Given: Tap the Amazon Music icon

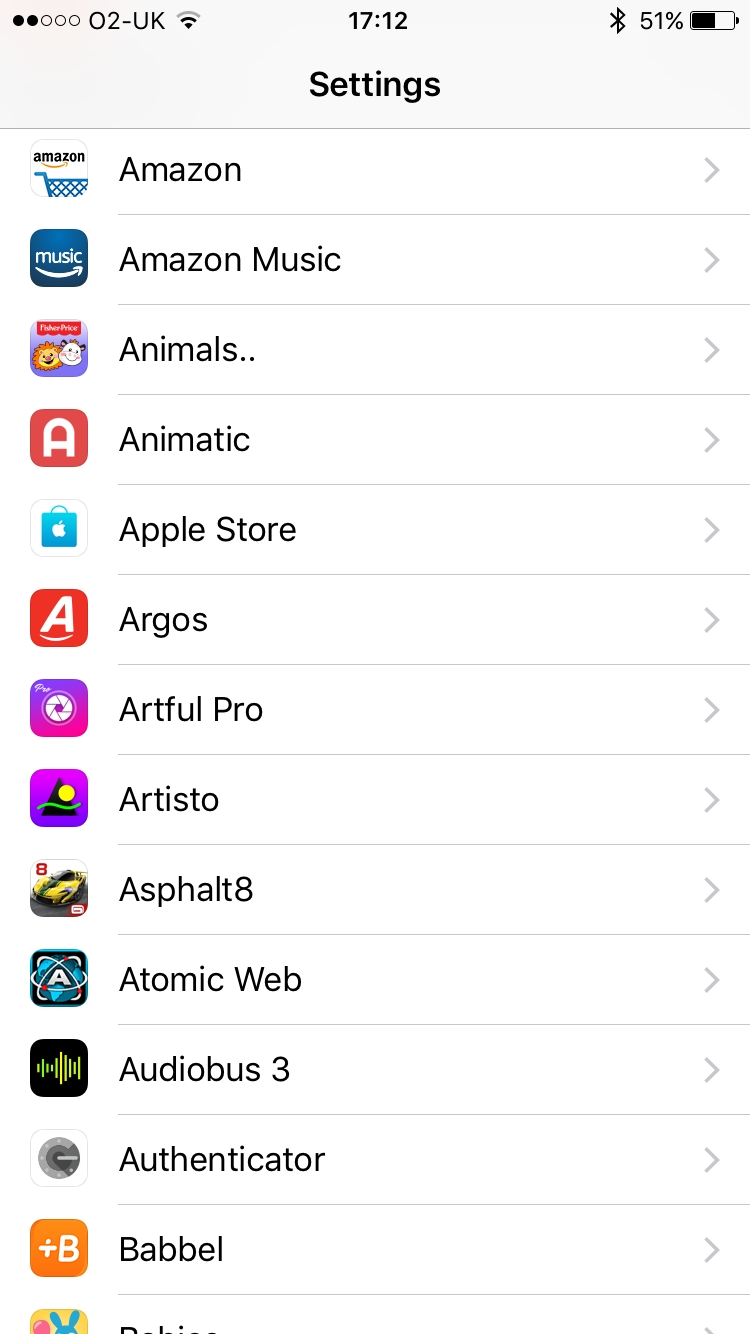Looking at the screenshot, I should click(58, 259).
